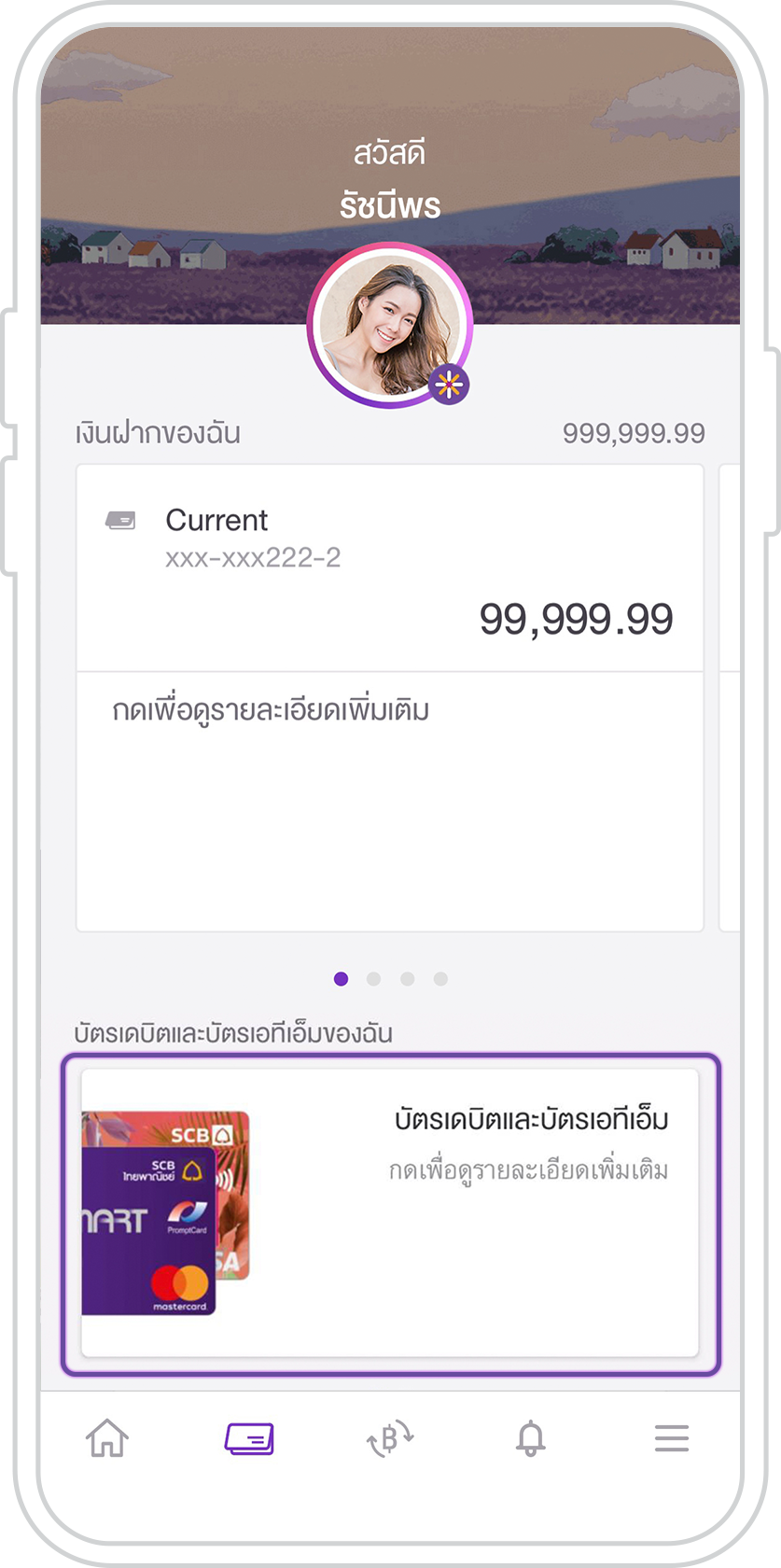Screen dimensions: 781x1568
Task: Open the notifications bell
Action: (531, 1438)
